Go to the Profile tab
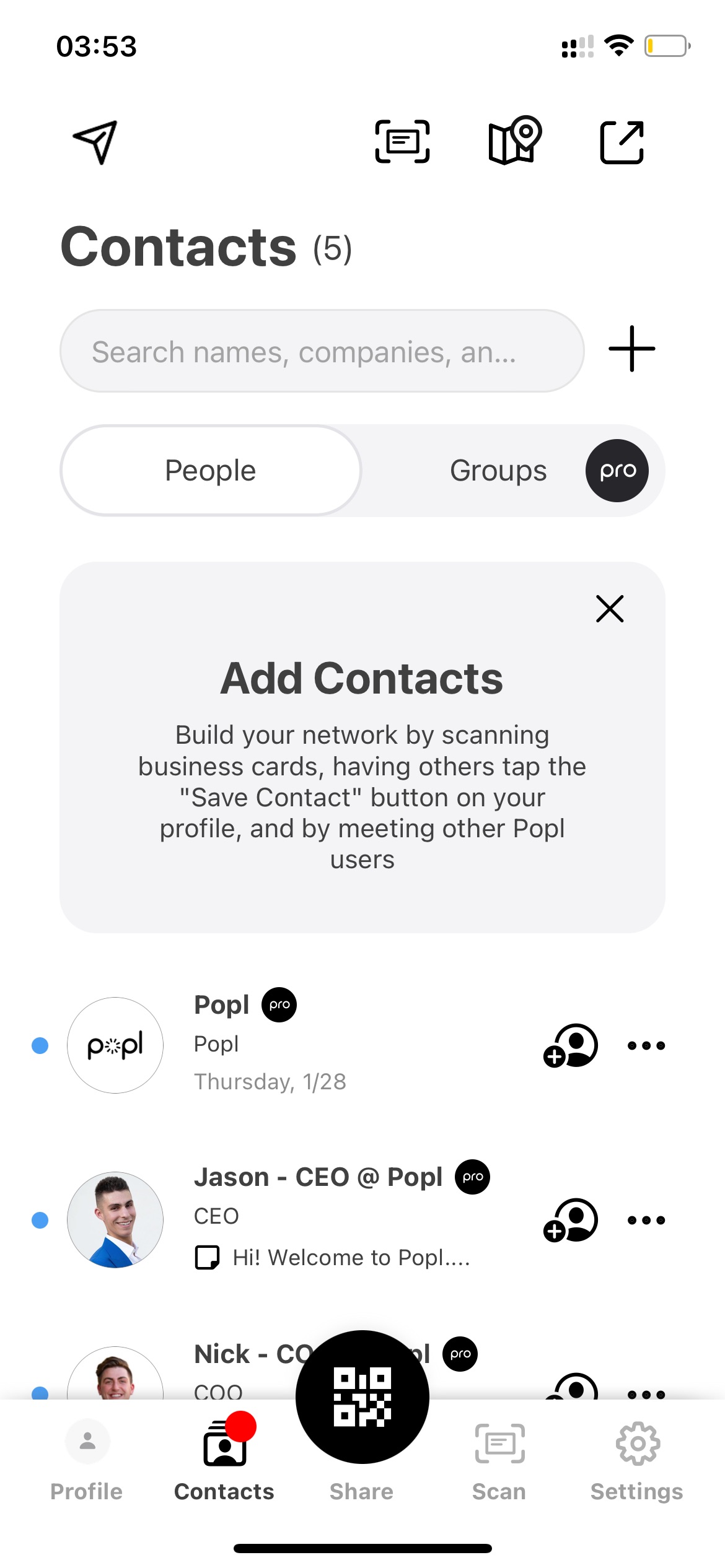Viewport: 725px width, 1568px height. pos(87,1460)
